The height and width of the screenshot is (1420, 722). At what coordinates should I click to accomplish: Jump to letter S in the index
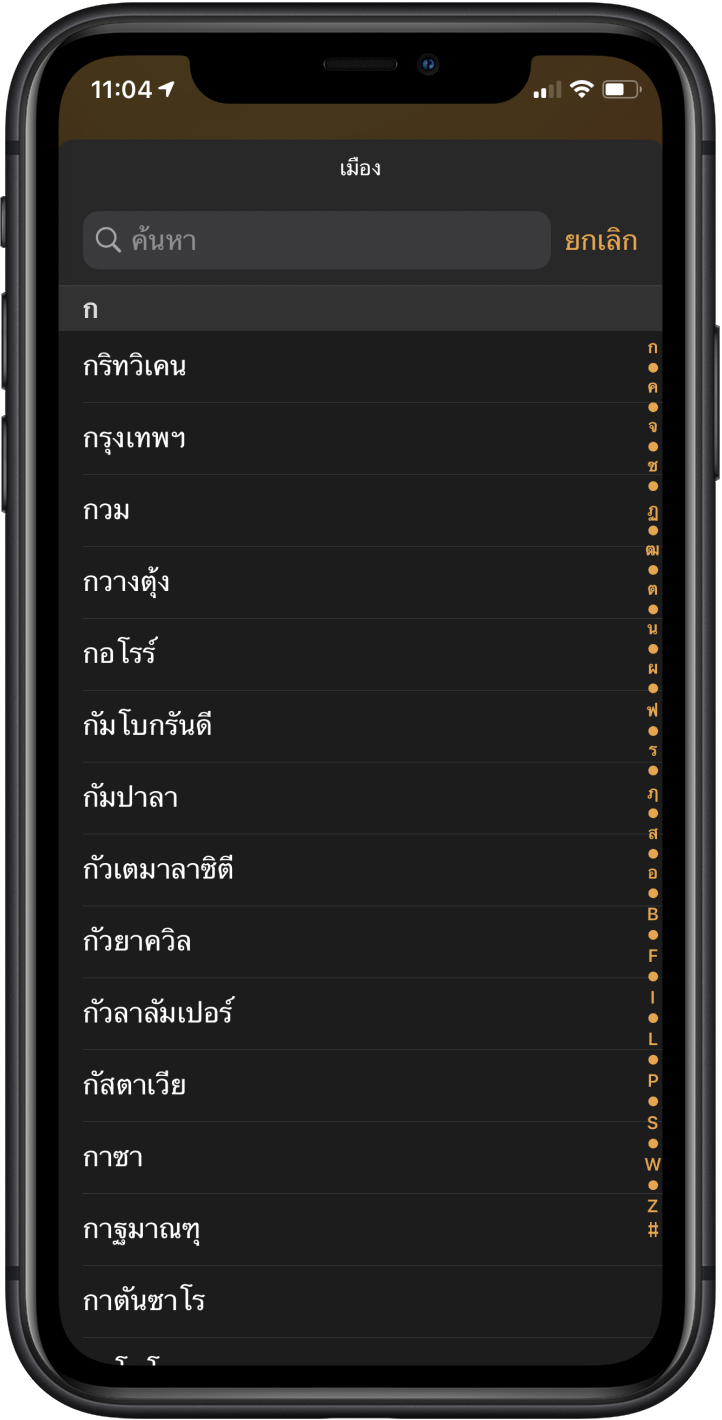click(653, 1122)
